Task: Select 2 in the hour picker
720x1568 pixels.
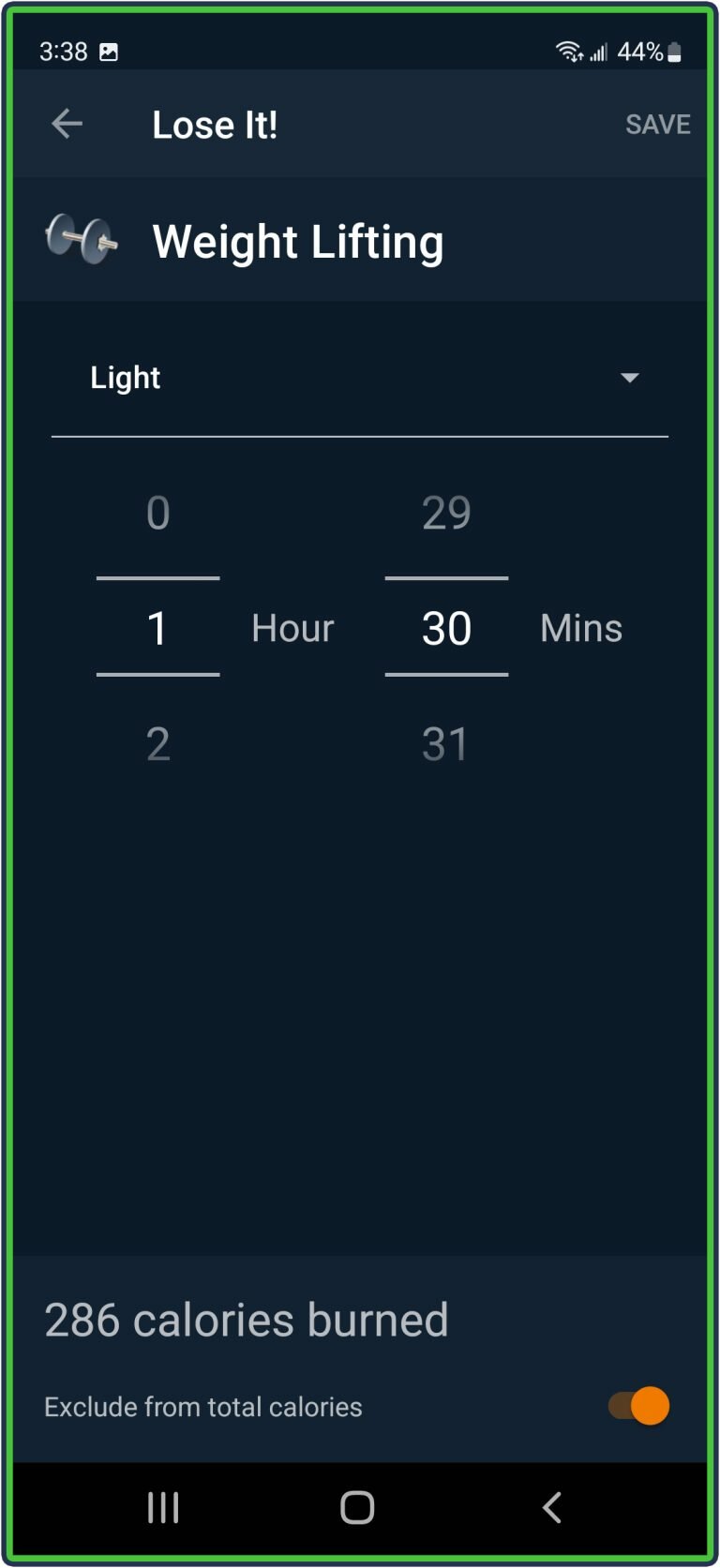Action: click(x=158, y=744)
